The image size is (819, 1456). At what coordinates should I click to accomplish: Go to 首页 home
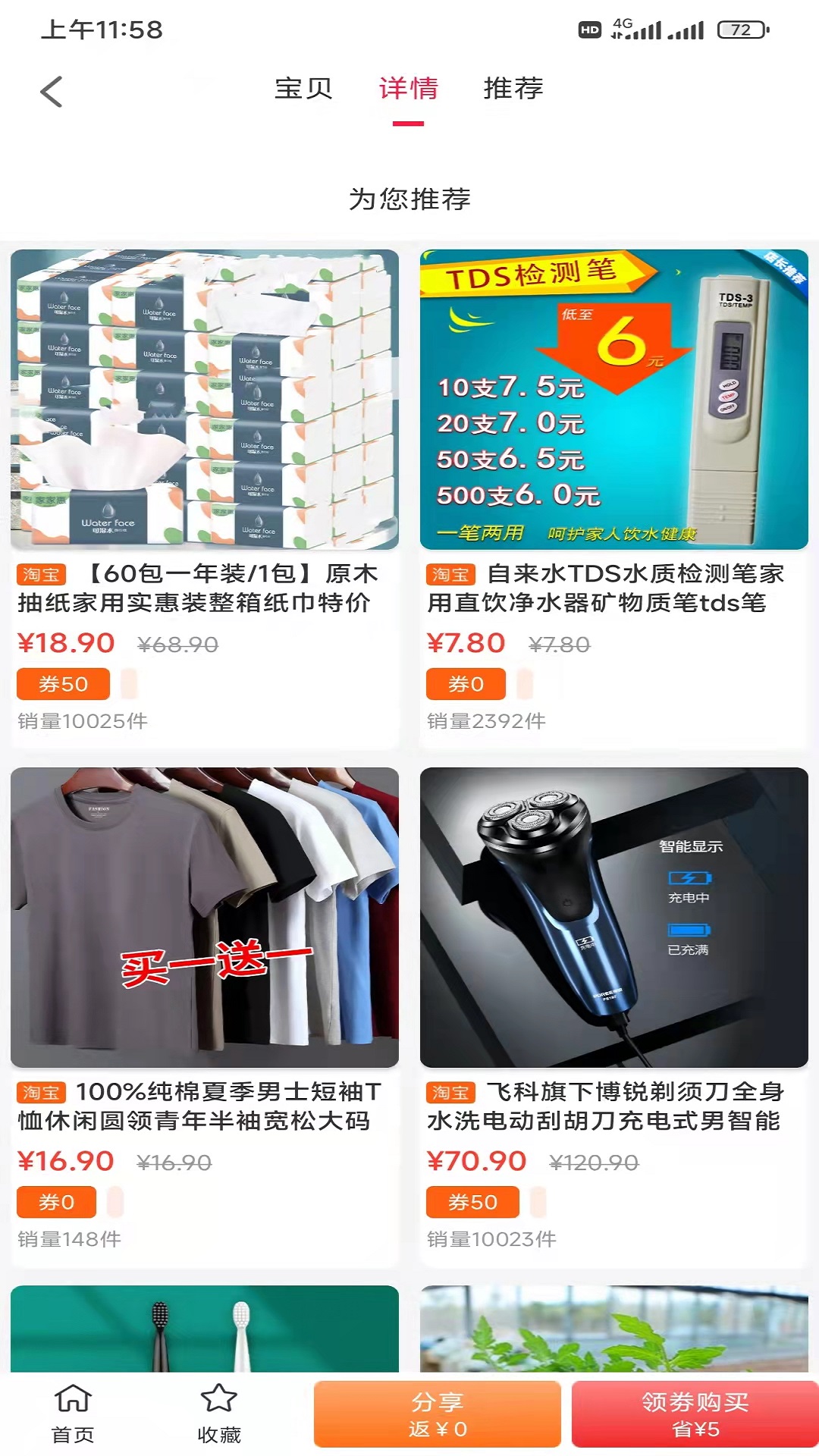73,1414
